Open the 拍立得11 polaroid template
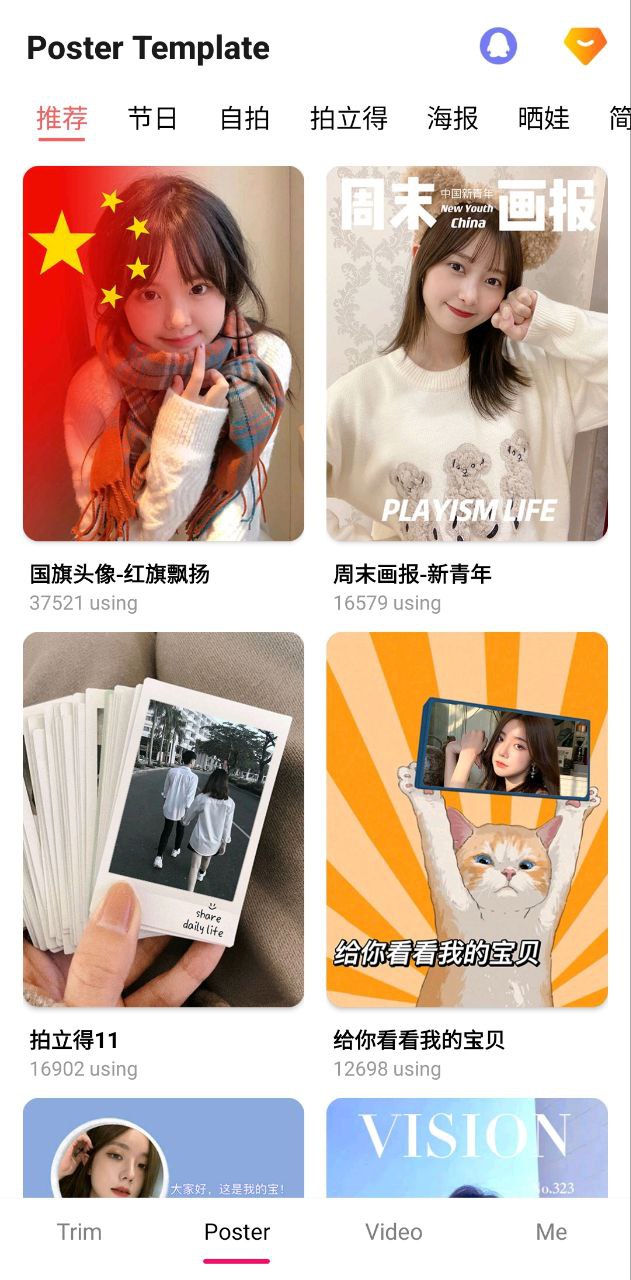 click(x=163, y=819)
